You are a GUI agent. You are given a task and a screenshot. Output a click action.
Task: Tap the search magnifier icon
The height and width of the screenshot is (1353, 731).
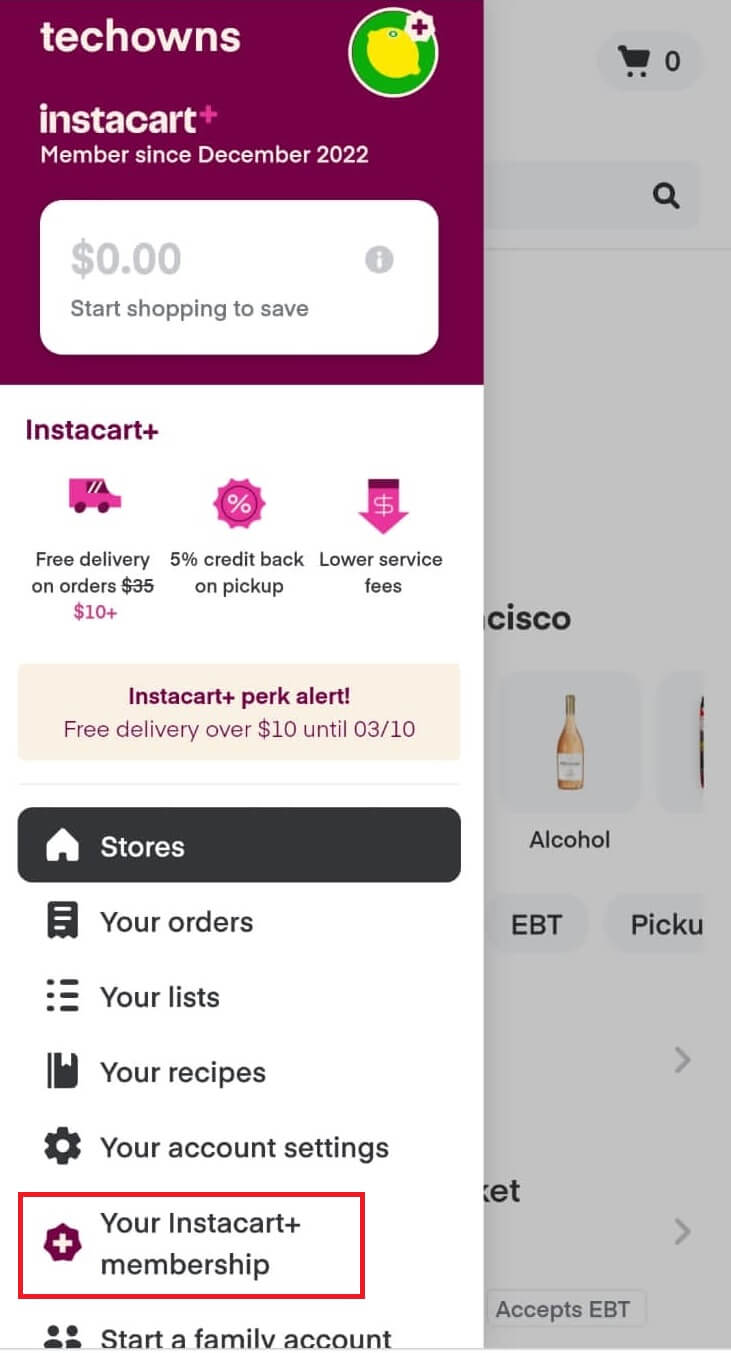[666, 195]
